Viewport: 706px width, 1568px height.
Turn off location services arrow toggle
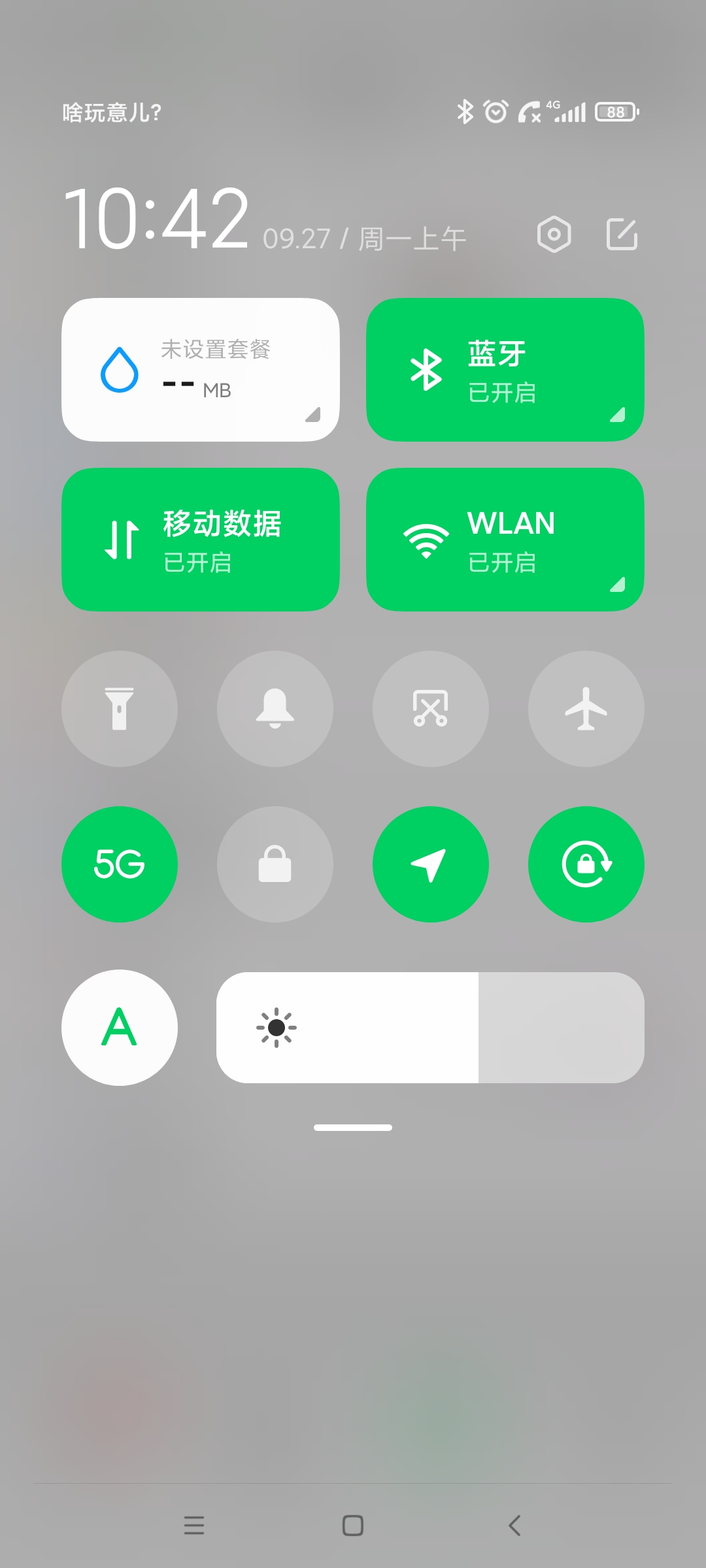point(431,864)
